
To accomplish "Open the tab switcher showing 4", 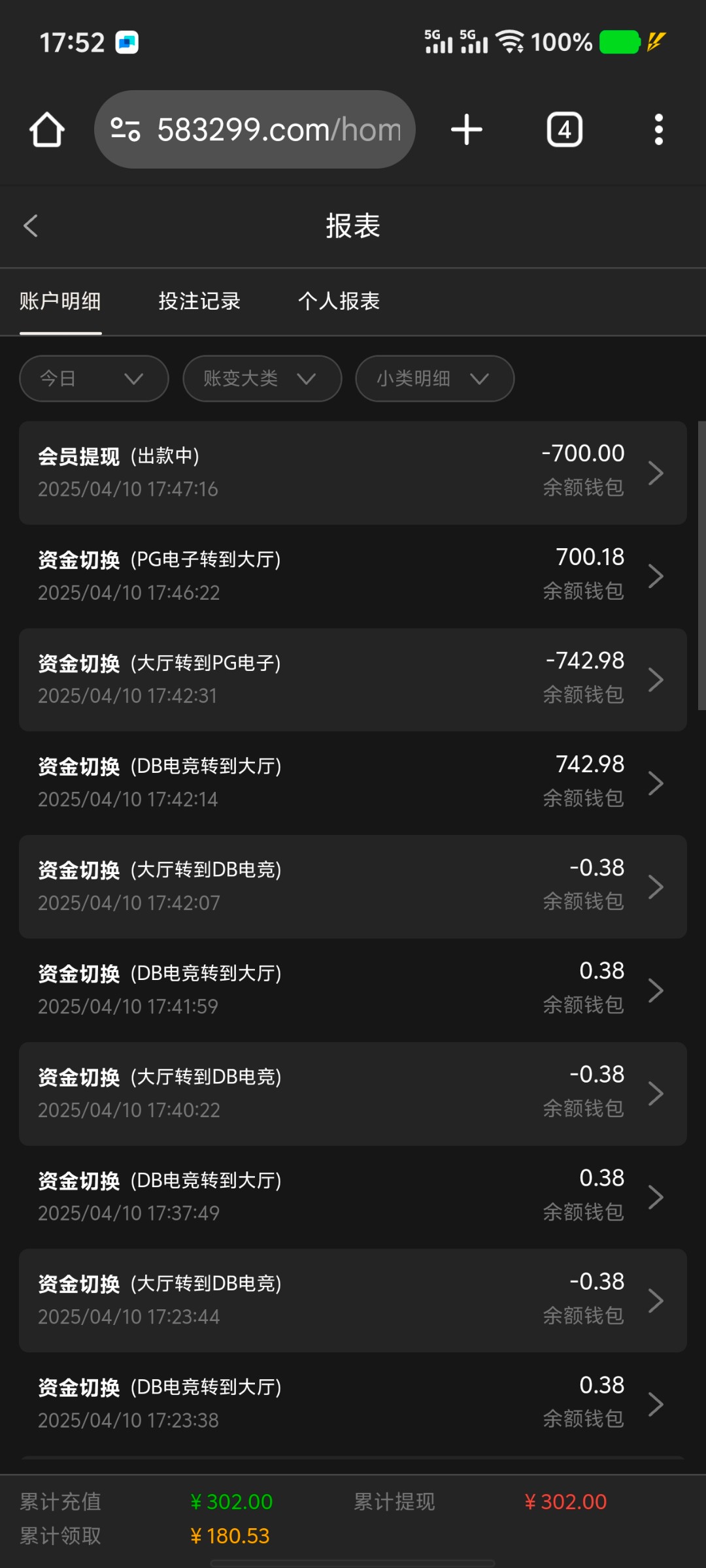I will (565, 129).
